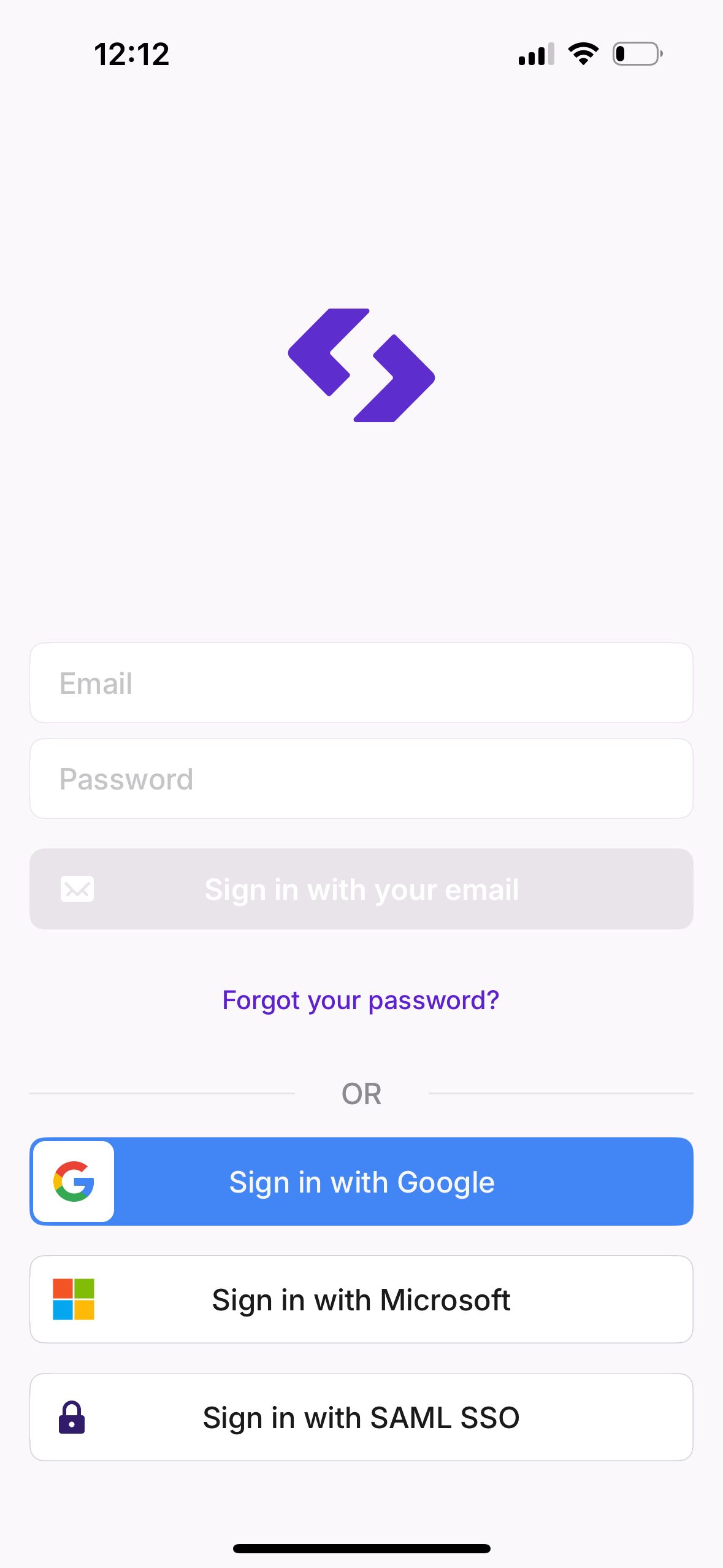The height and width of the screenshot is (1568, 723).
Task: Select Sign in with Microsoft
Action: pos(362,1299)
